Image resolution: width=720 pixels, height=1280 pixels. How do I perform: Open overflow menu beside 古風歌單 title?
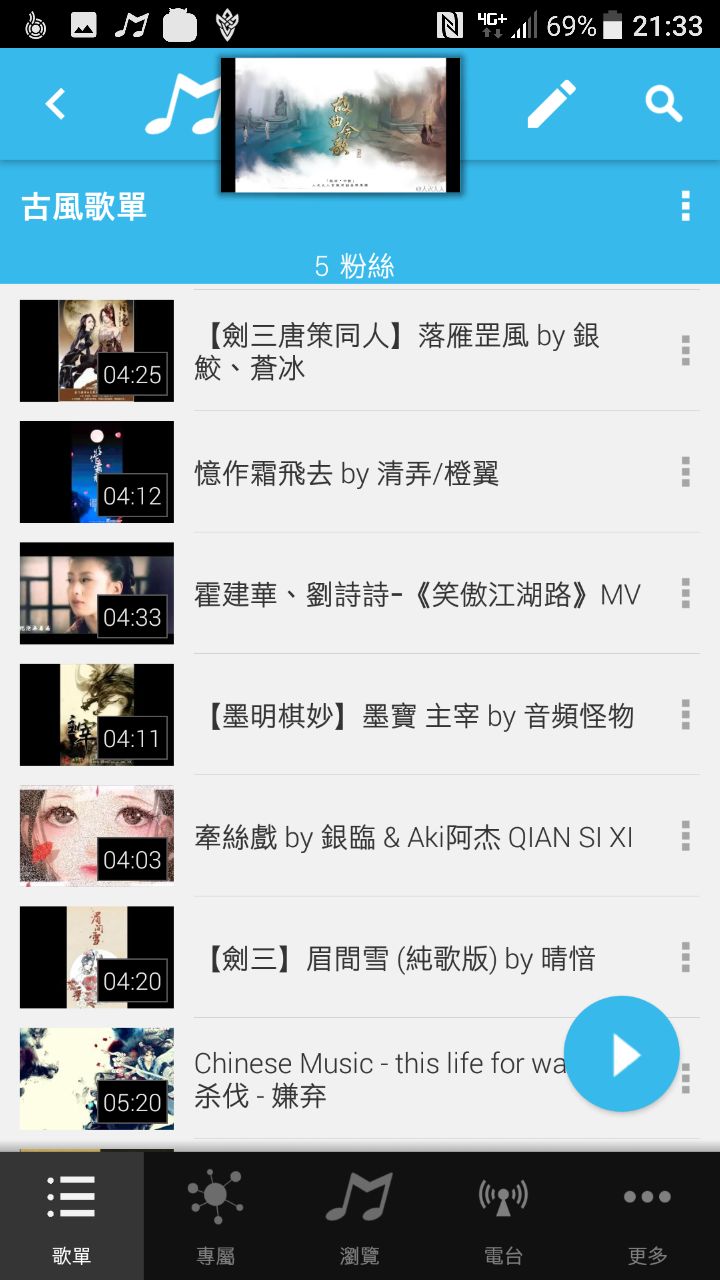click(685, 206)
